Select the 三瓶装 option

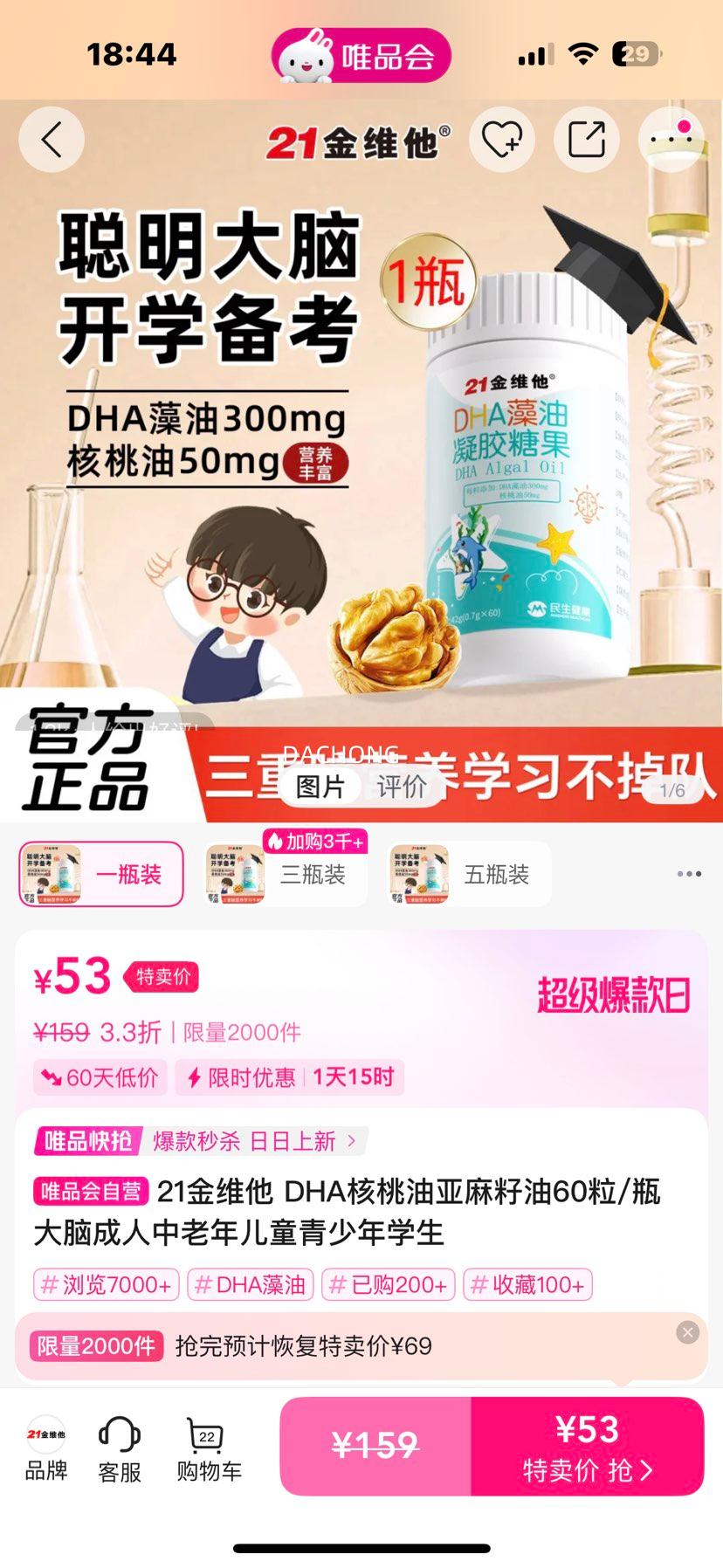pyautogui.click(x=286, y=874)
